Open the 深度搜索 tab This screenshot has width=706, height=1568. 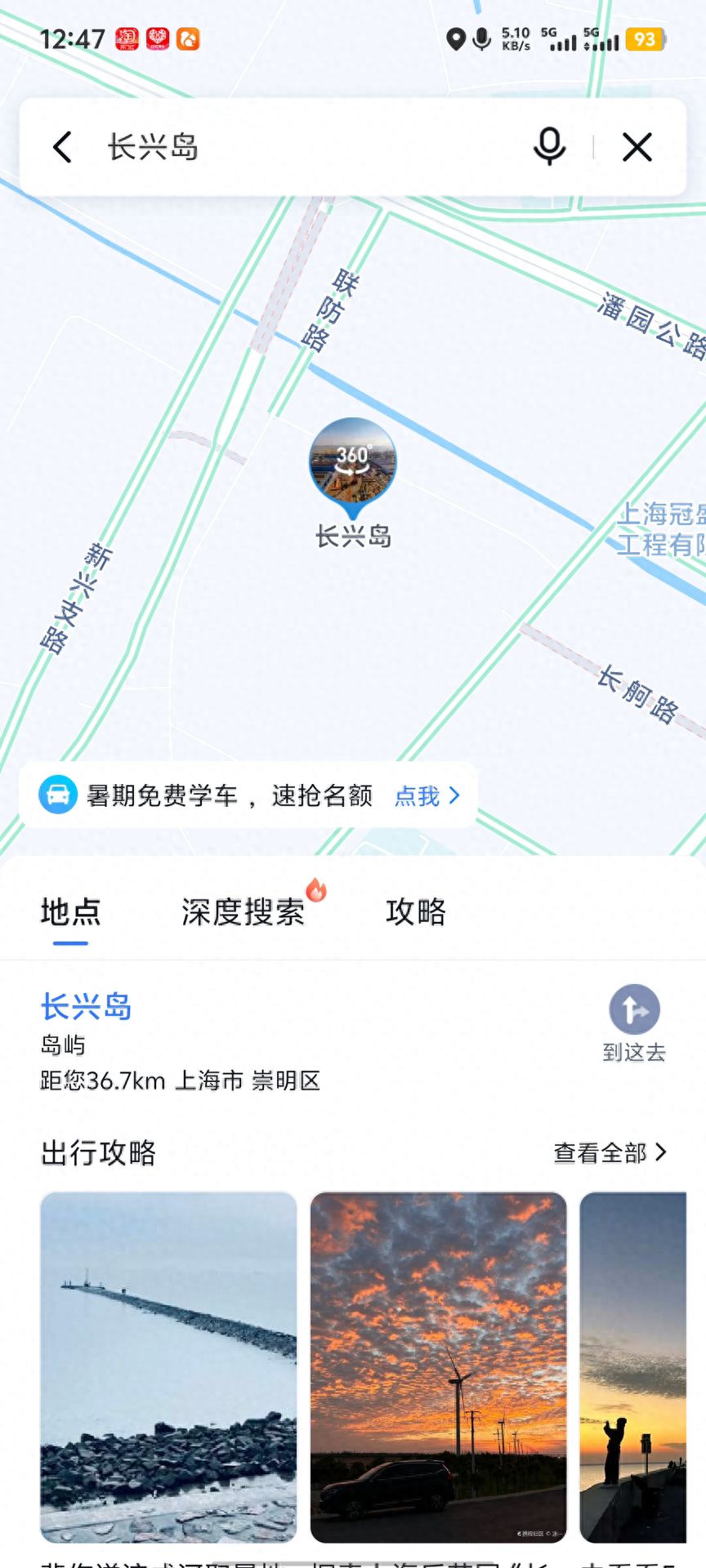[241, 914]
